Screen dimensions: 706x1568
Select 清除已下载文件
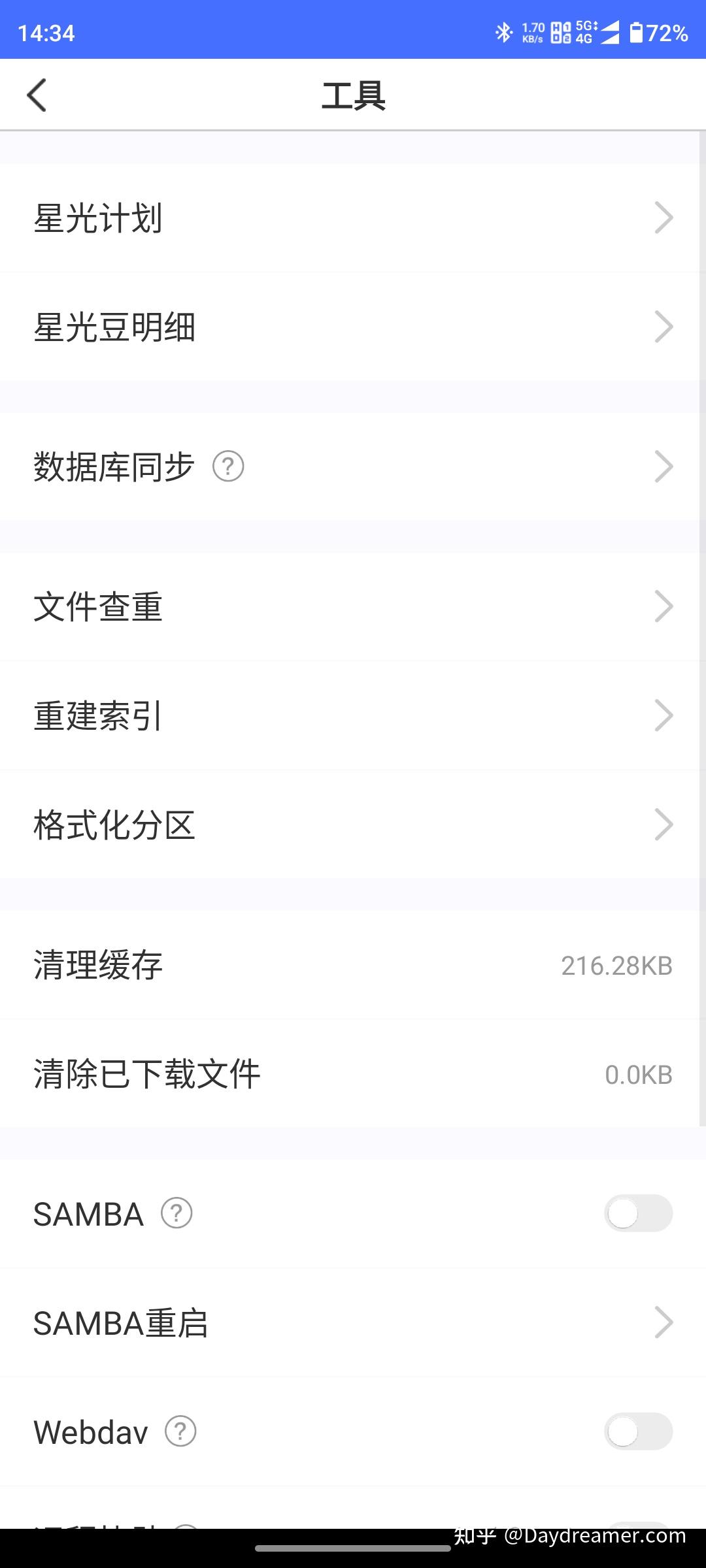pos(353,1075)
